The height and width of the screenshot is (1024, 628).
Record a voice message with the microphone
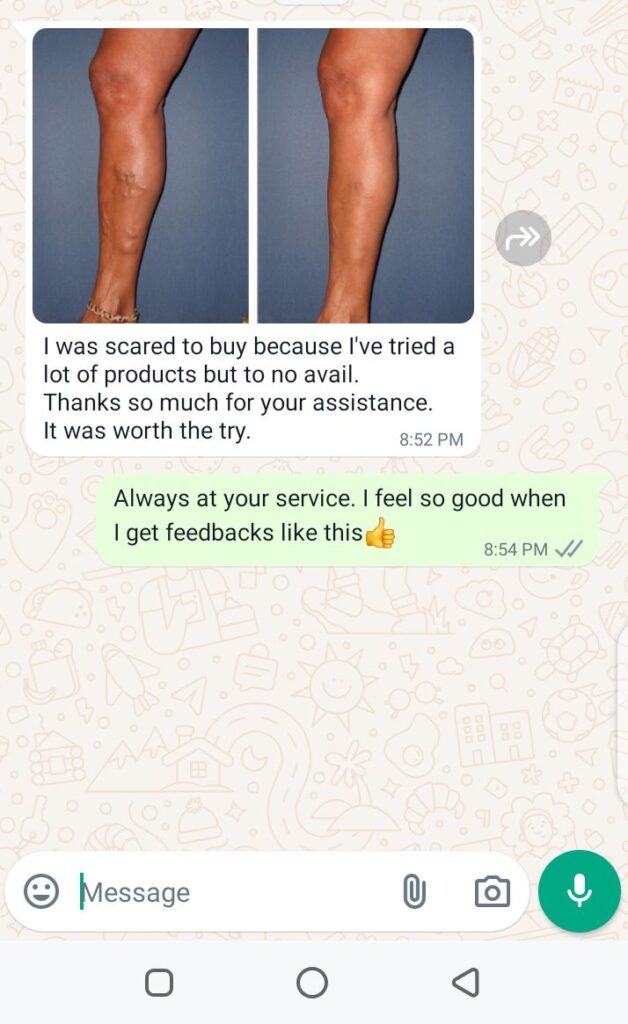pos(579,891)
